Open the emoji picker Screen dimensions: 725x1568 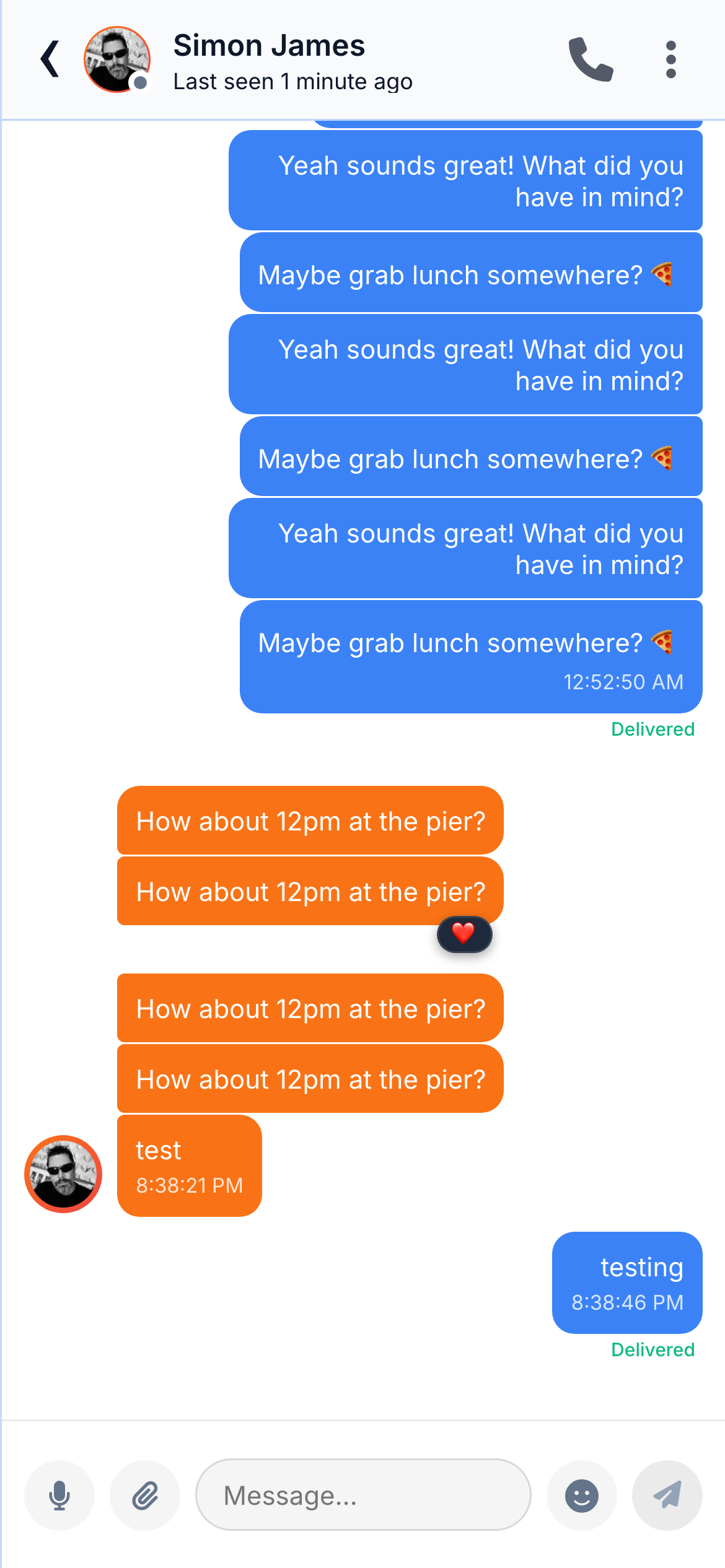click(581, 1494)
